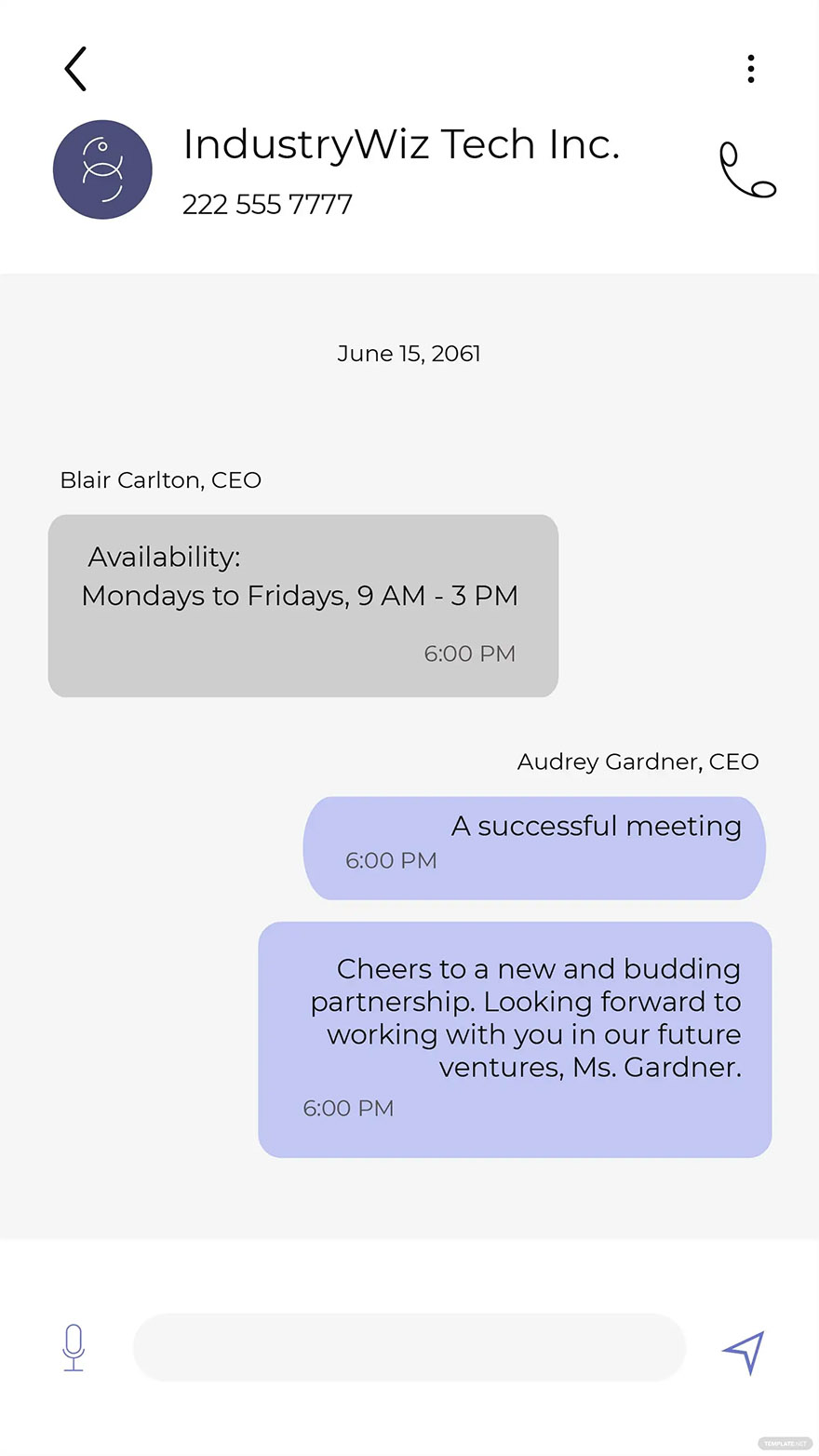Send the message with arrow icon
Screen dimensions: 819x1456
[x=745, y=1351]
